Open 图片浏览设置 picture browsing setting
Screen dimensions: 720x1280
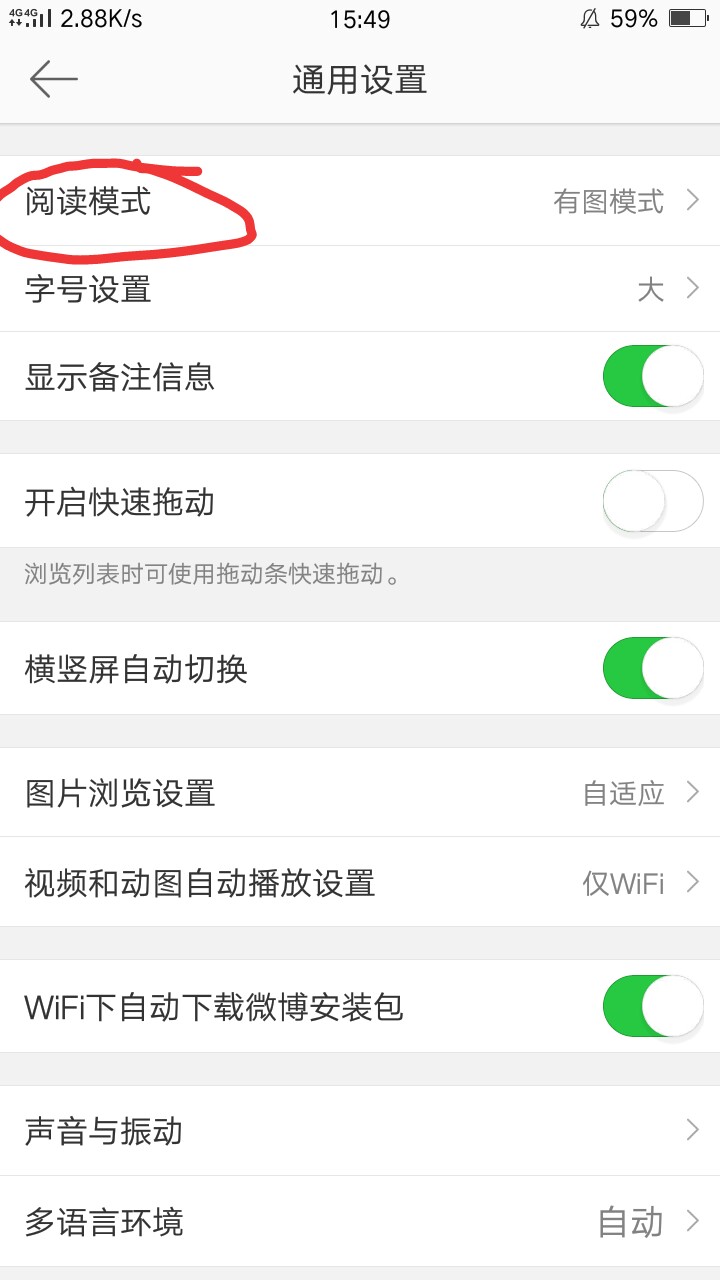(x=360, y=793)
